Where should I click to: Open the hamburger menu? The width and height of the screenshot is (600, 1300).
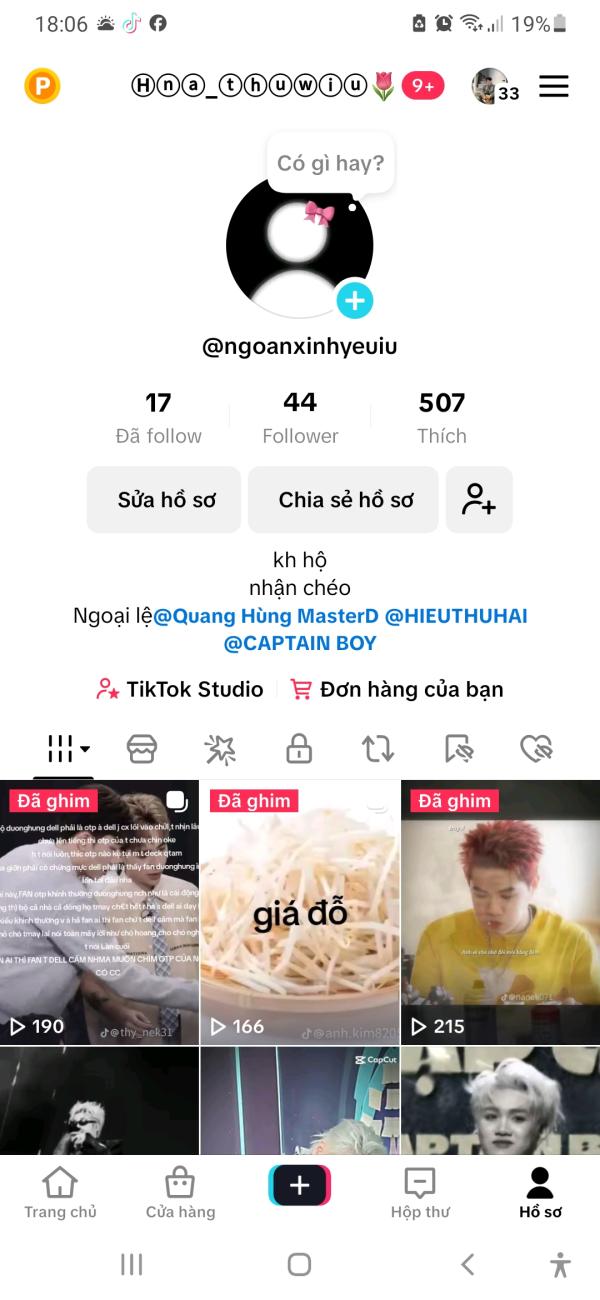(x=553, y=86)
